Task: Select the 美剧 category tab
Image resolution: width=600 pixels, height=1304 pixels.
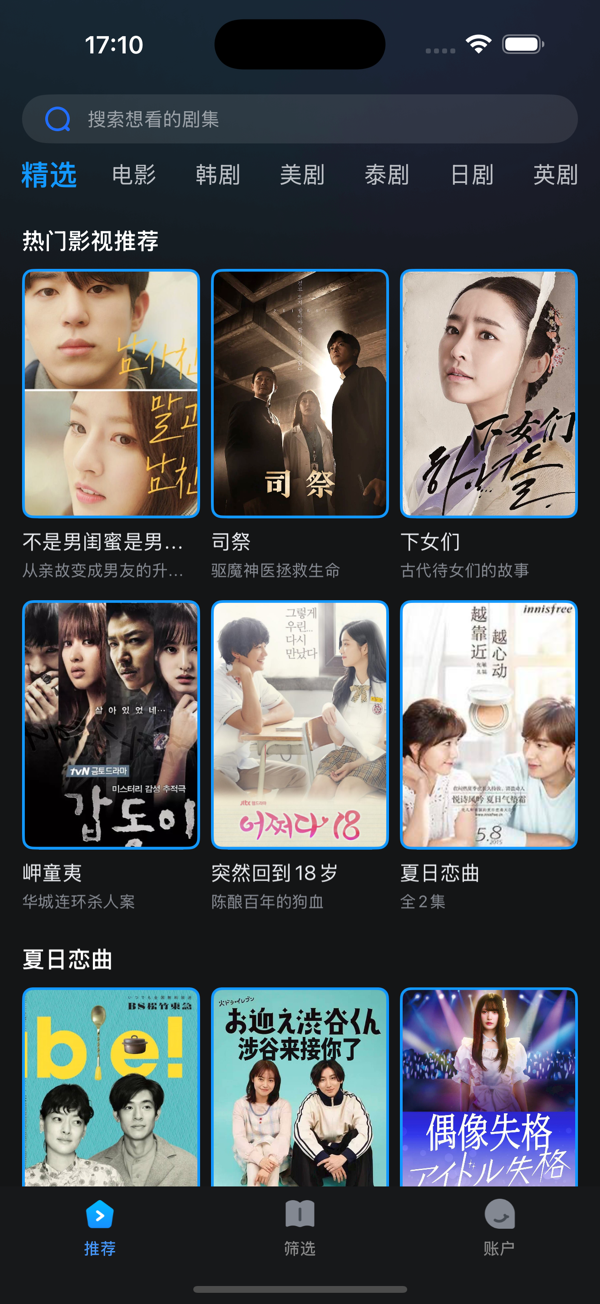Action: coord(302,175)
